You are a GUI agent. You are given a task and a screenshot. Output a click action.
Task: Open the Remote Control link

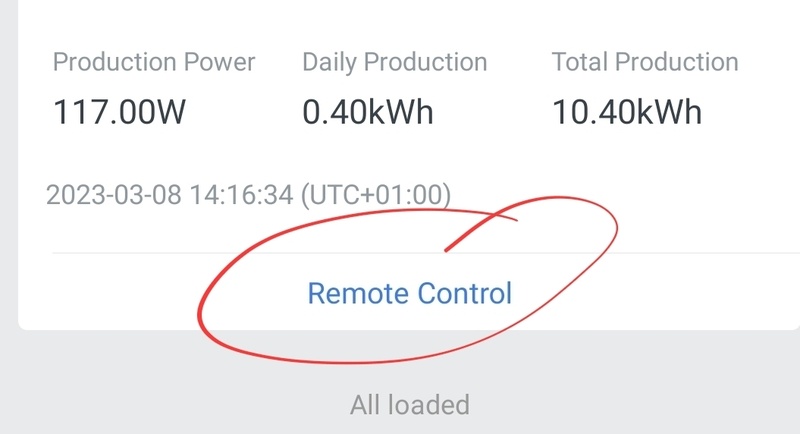(x=409, y=294)
